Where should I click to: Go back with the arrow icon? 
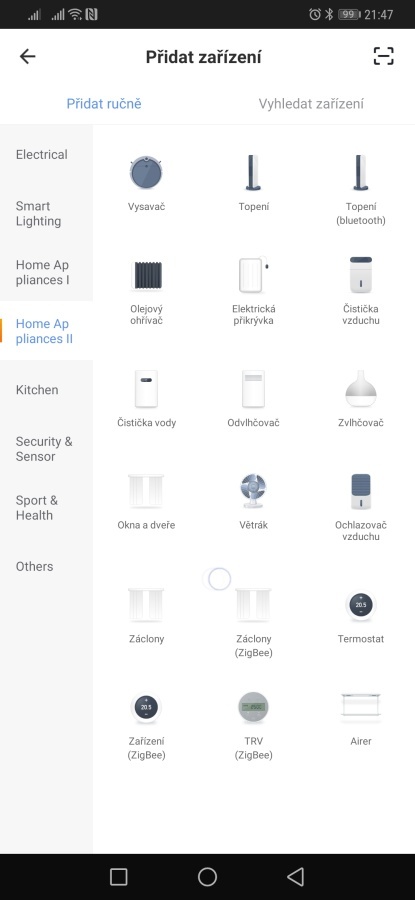28,56
